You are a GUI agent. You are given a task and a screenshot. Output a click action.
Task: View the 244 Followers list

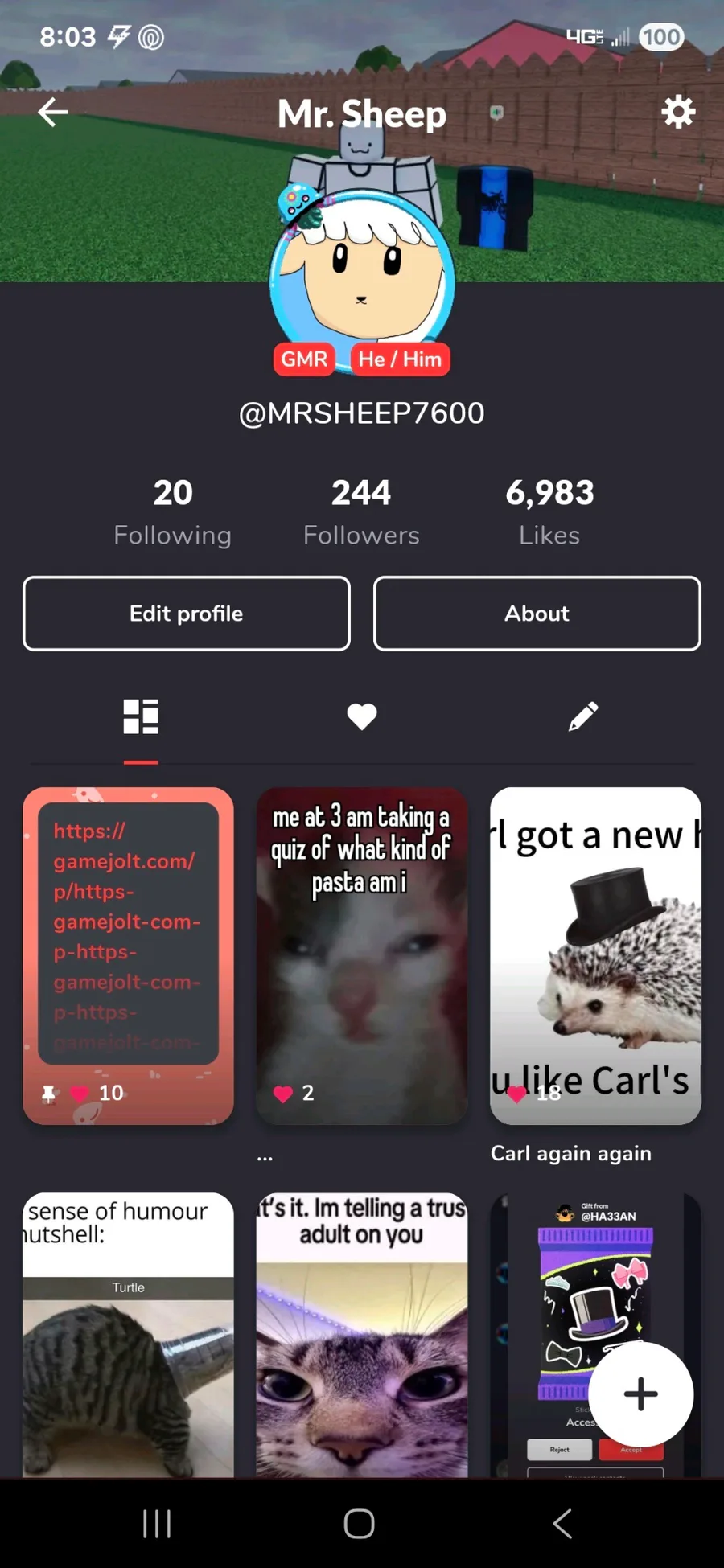click(361, 511)
